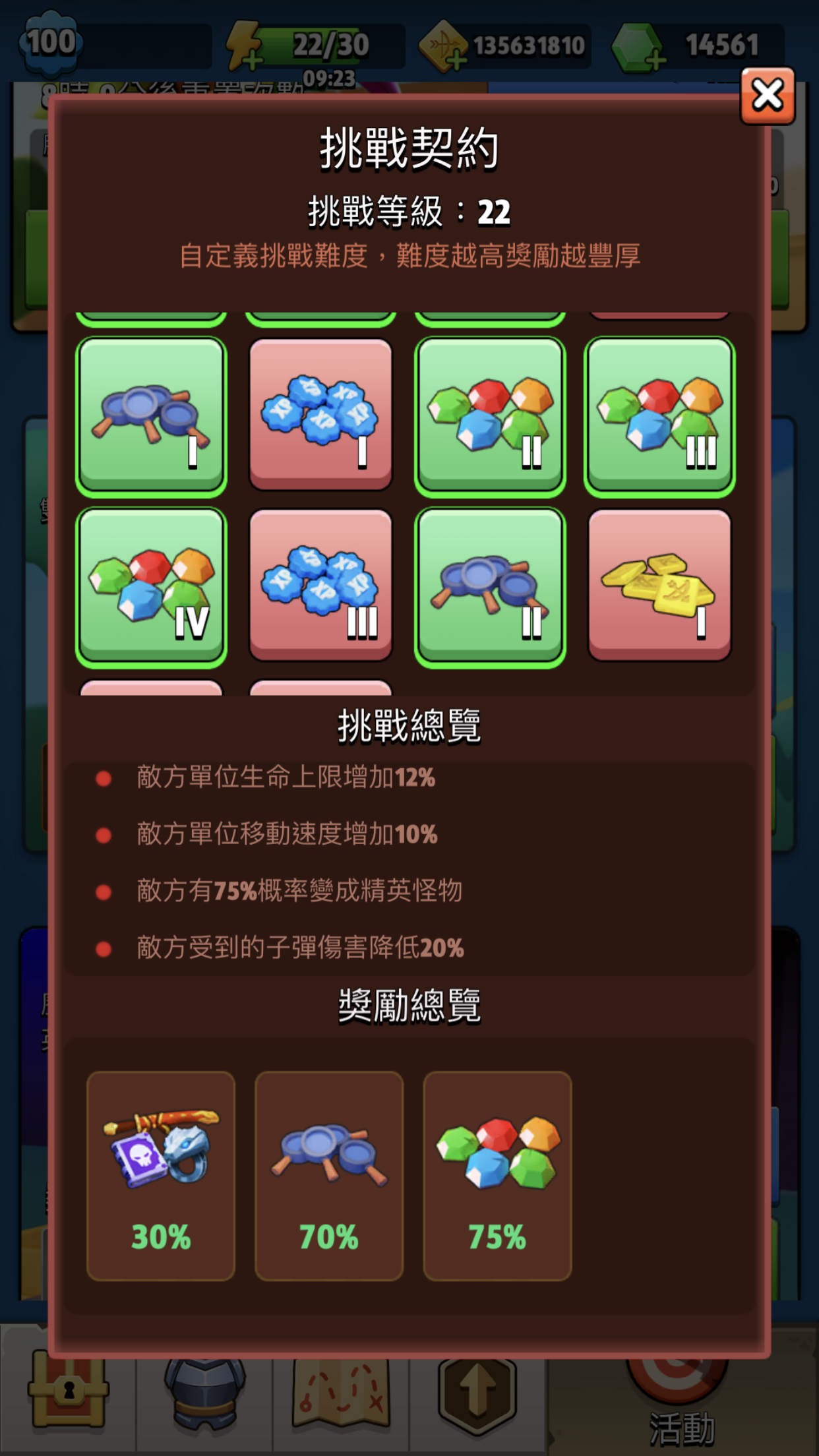
Task: Select the XP level I contract tile
Action: point(320,415)
